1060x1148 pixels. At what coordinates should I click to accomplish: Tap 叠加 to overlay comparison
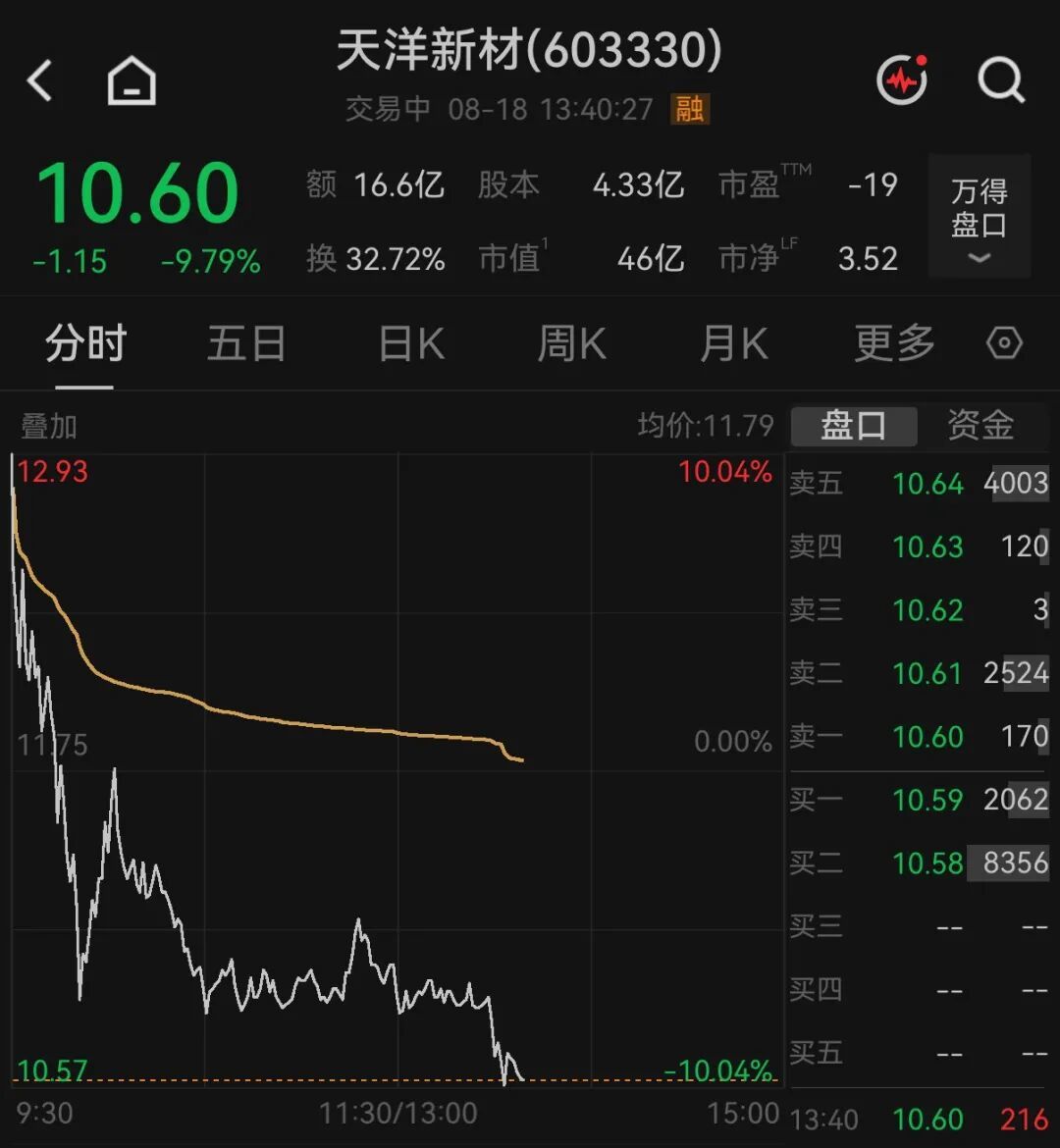point(48,426)
